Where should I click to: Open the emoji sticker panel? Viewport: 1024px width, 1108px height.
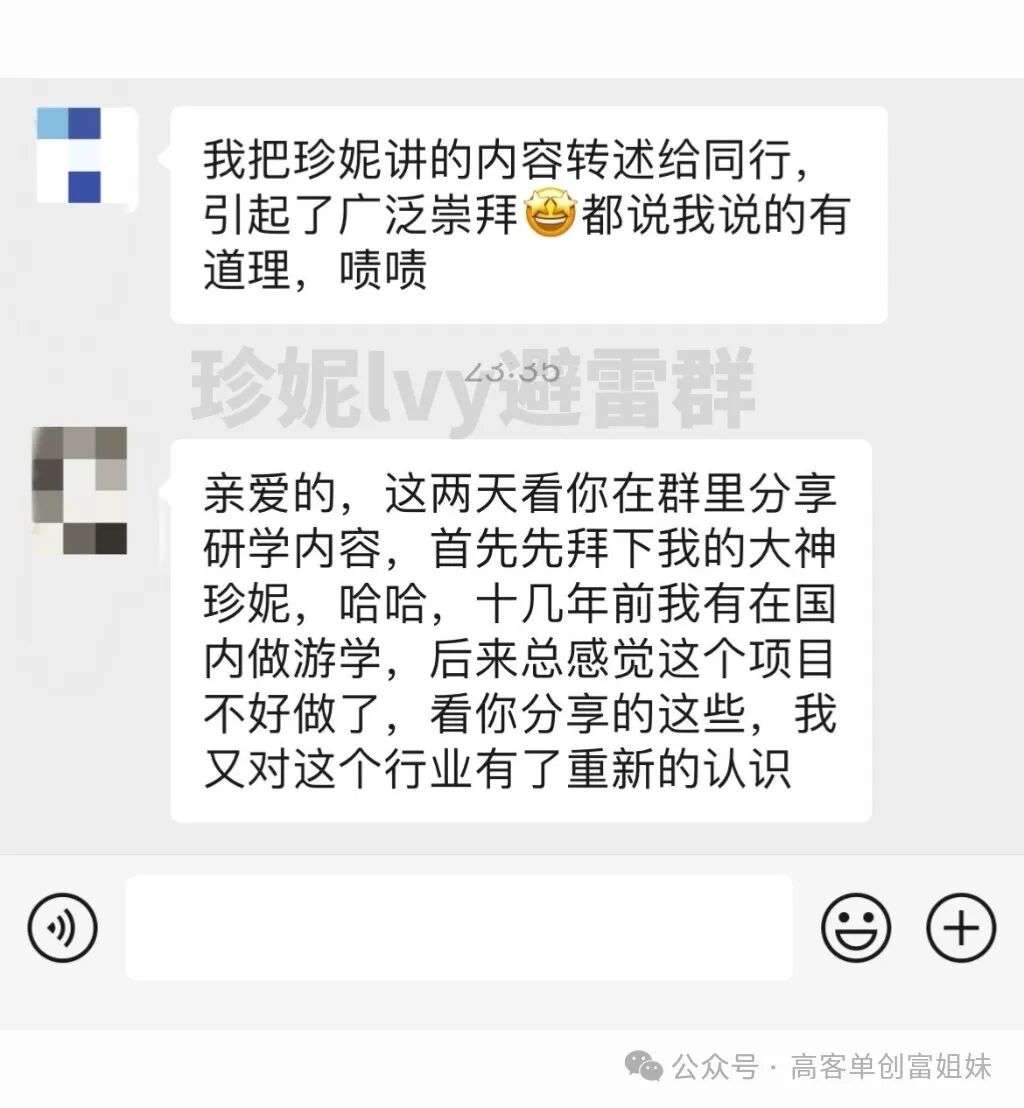[x=856, y=928]
